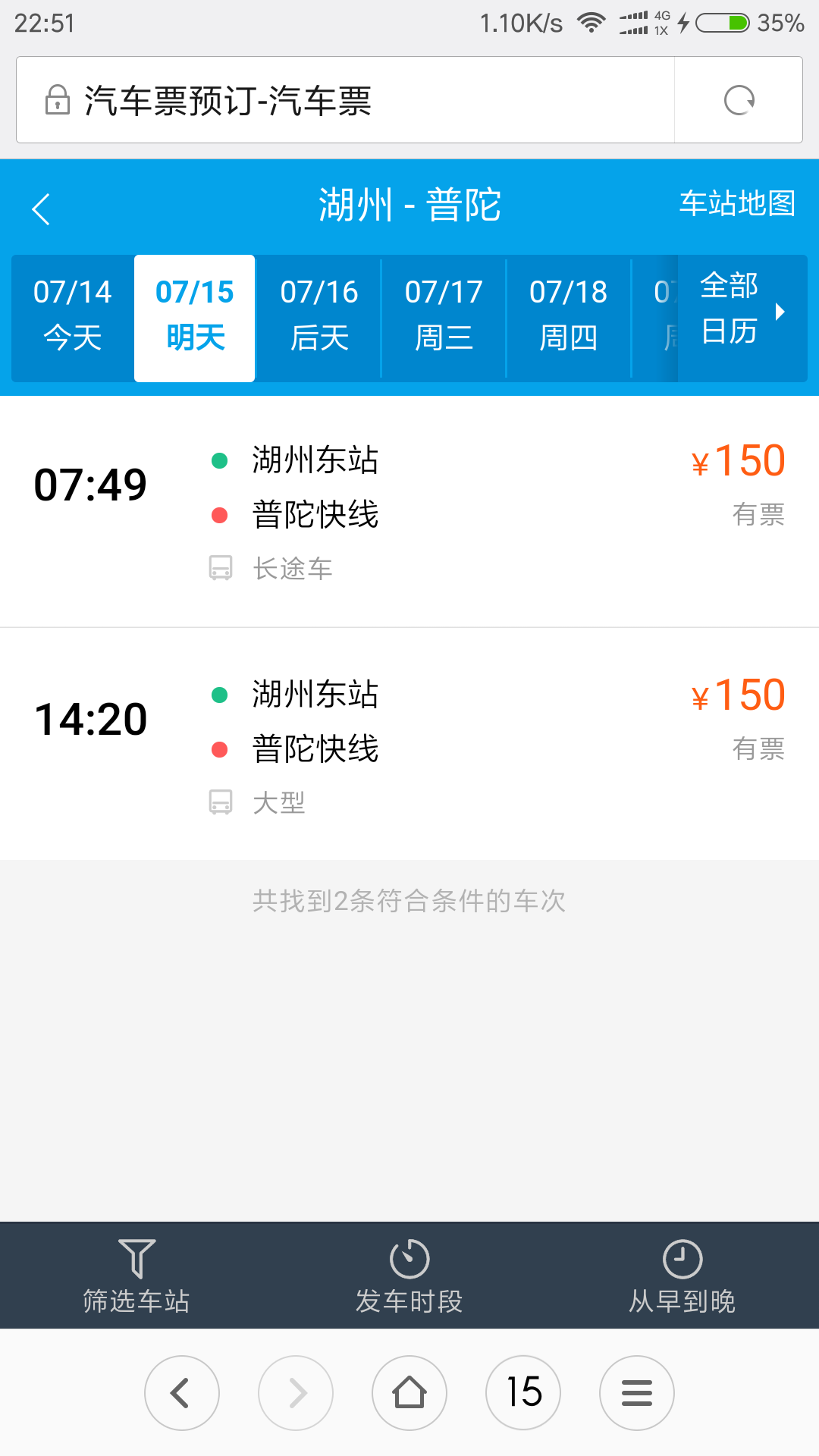Viewport: 819px width, 1456px height.
Task: Open the browser's 15 tabs switcher
Action: click(523, 1393)
